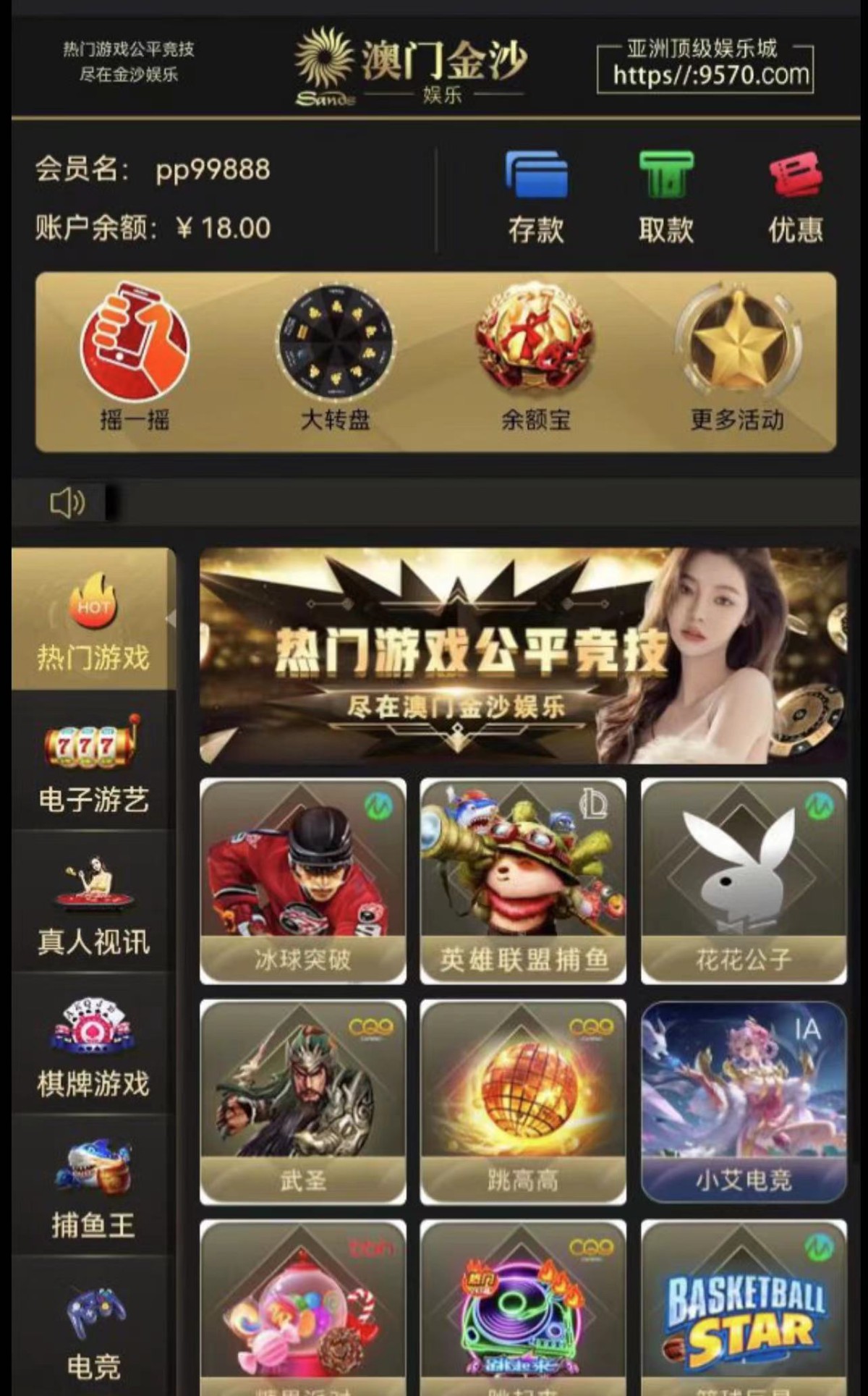This screenshot has height=1396, width=868.
Task: Open 余额宝
Action: pos(536,360)
